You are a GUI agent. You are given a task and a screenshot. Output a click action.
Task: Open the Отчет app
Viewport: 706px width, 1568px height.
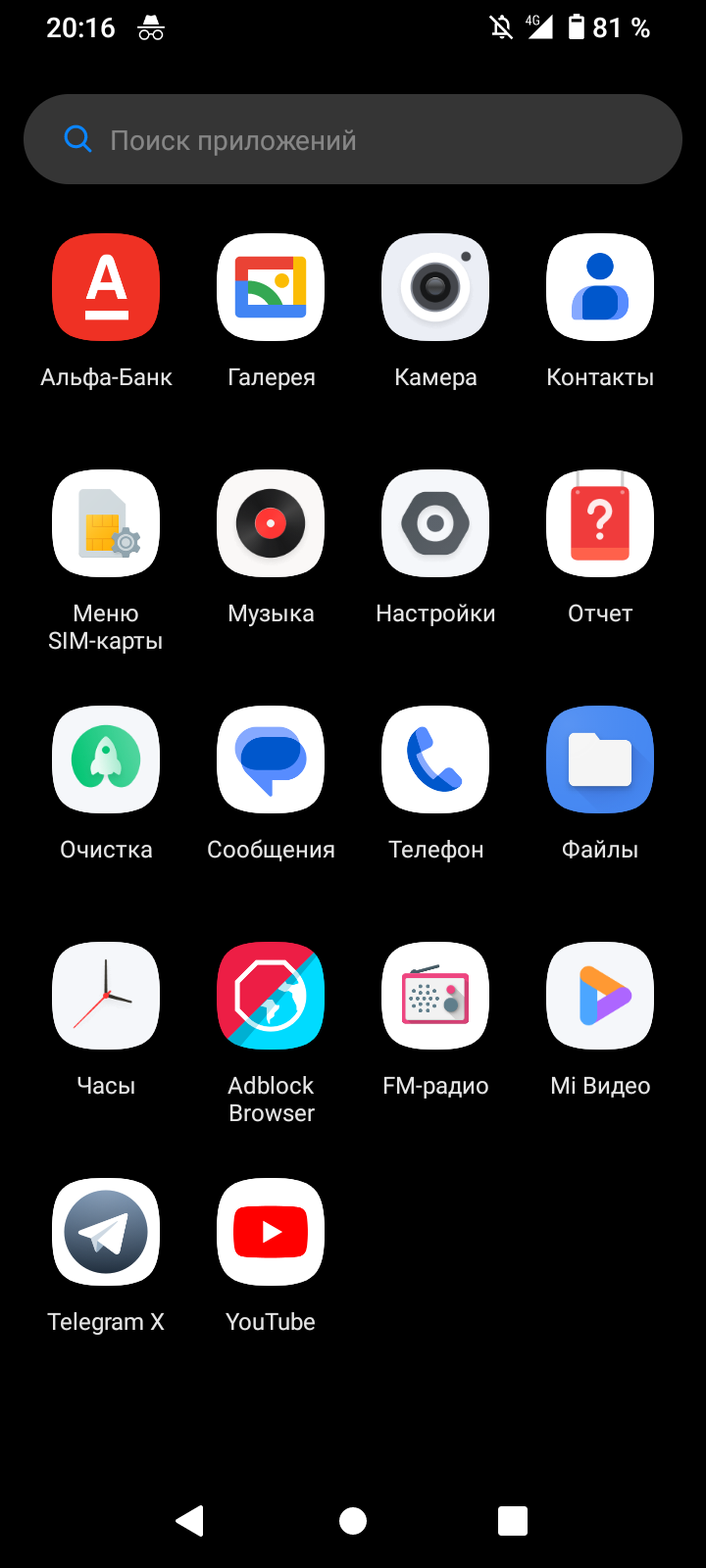point(600,523)
